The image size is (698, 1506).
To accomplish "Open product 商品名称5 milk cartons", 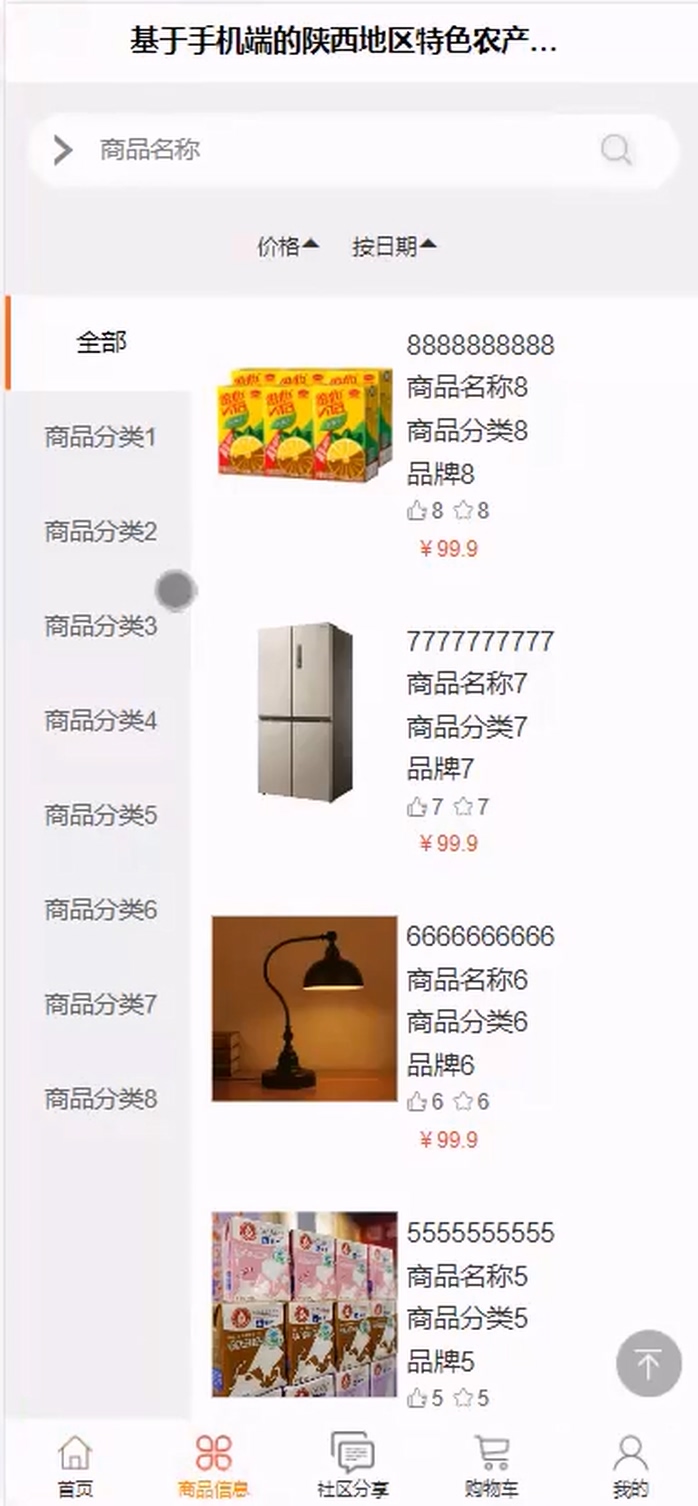I will (x=304, y=1303).
